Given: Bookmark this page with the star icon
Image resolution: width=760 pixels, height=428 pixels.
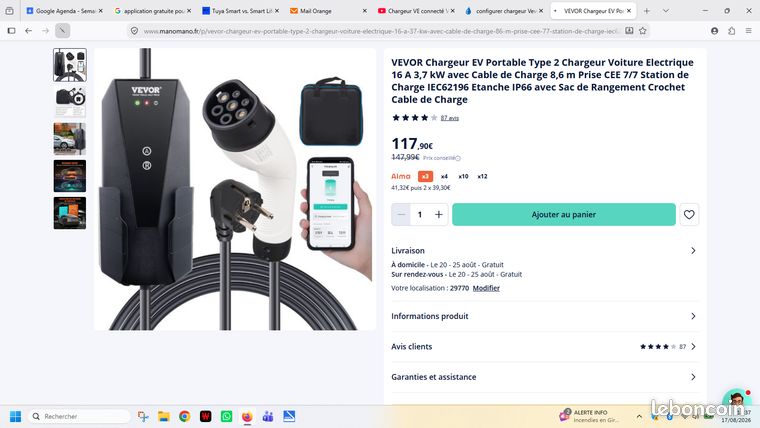Looking at the screenshot, I should pos(643,31).
